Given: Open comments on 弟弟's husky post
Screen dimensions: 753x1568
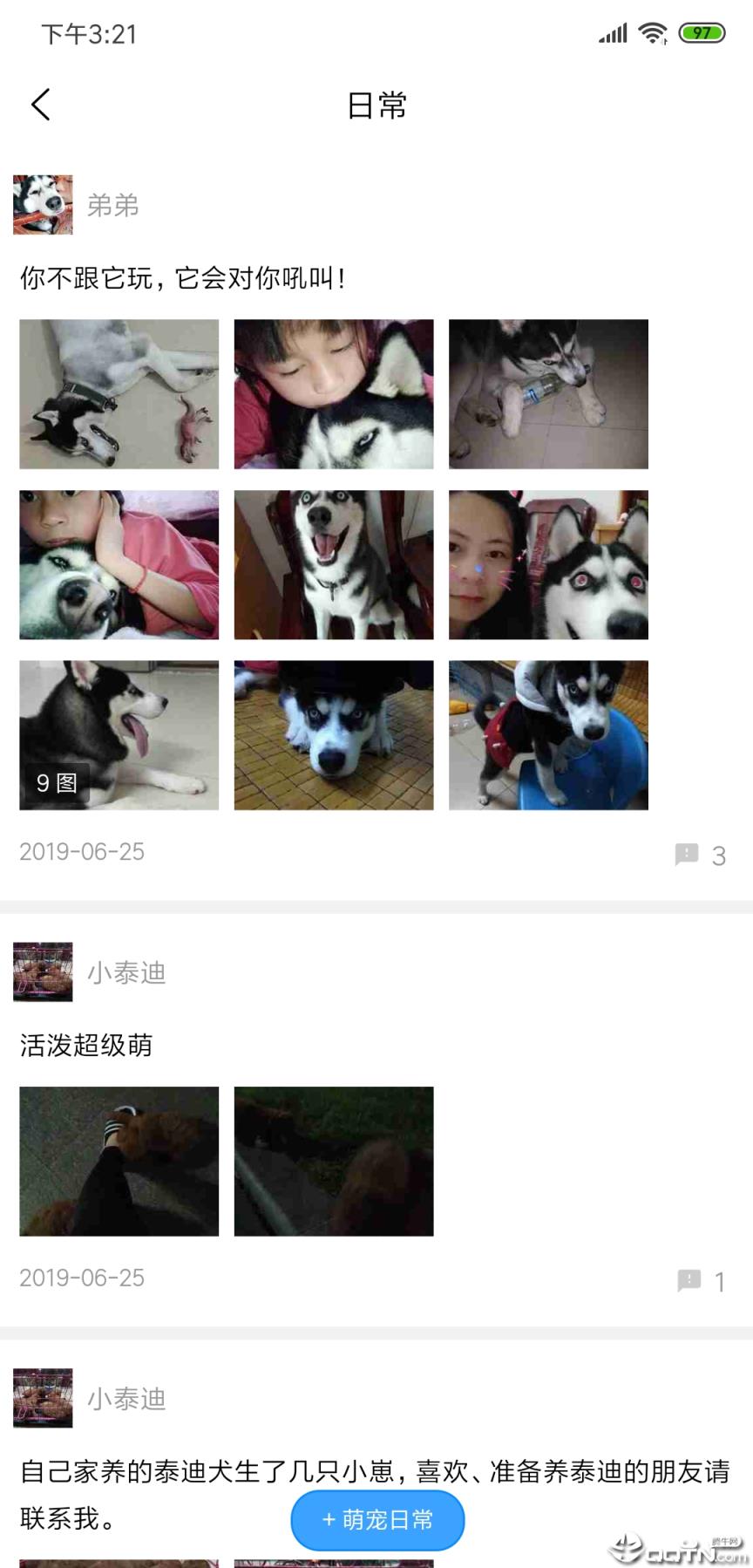Looking at the screenshot, I should [700, 855].
